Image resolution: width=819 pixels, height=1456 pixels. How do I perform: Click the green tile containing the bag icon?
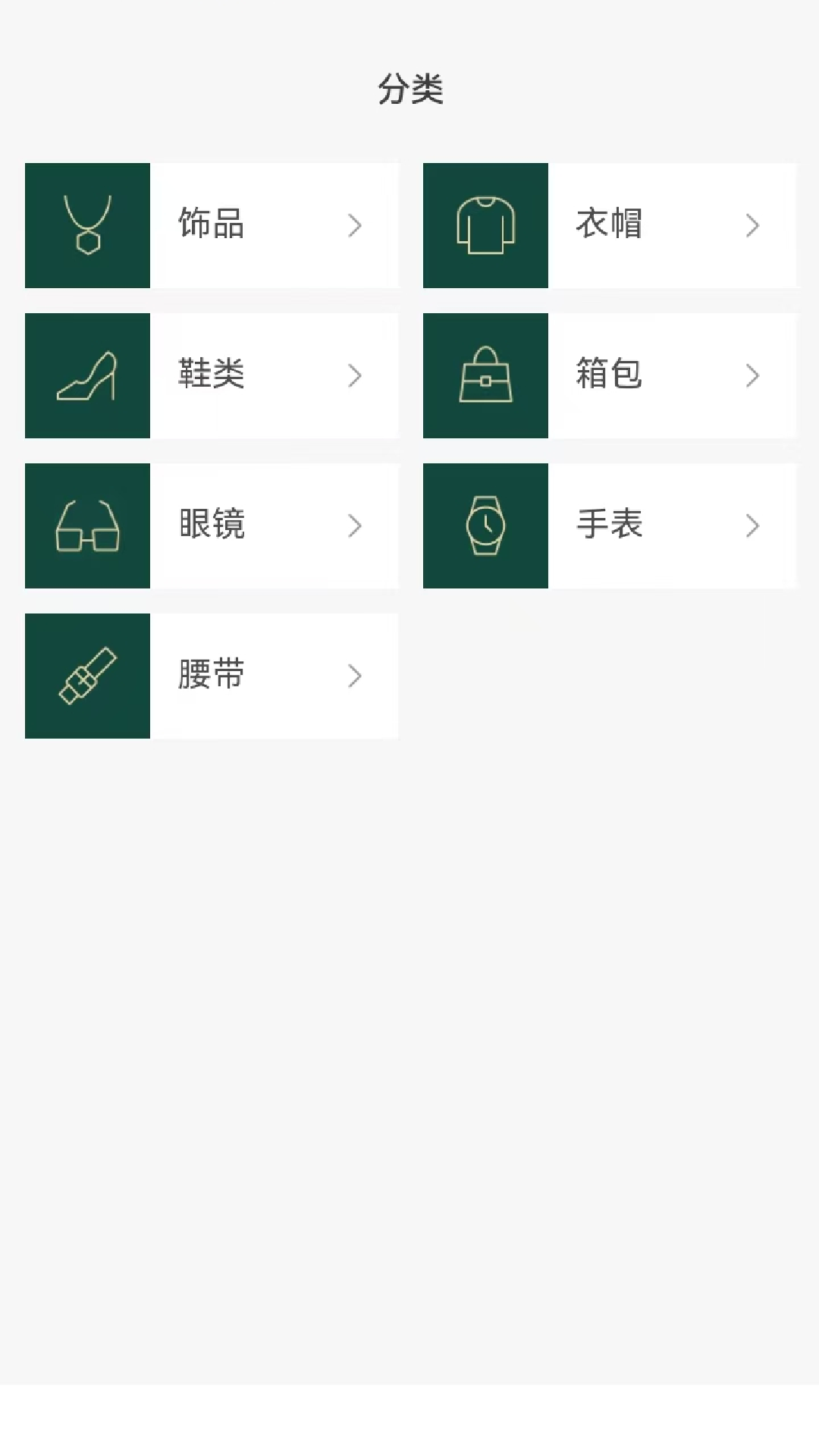[485, 375]
